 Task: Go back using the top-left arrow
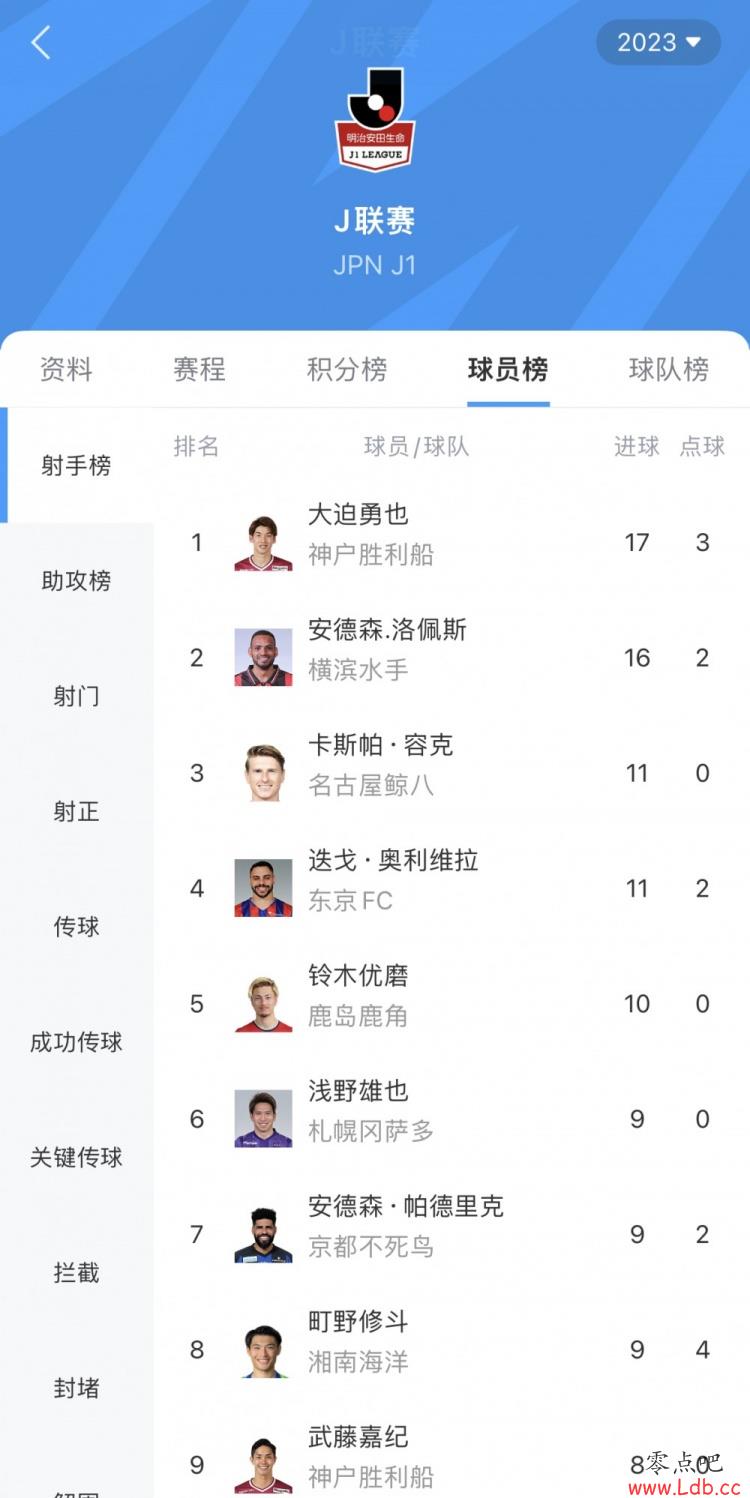[41, 43]
